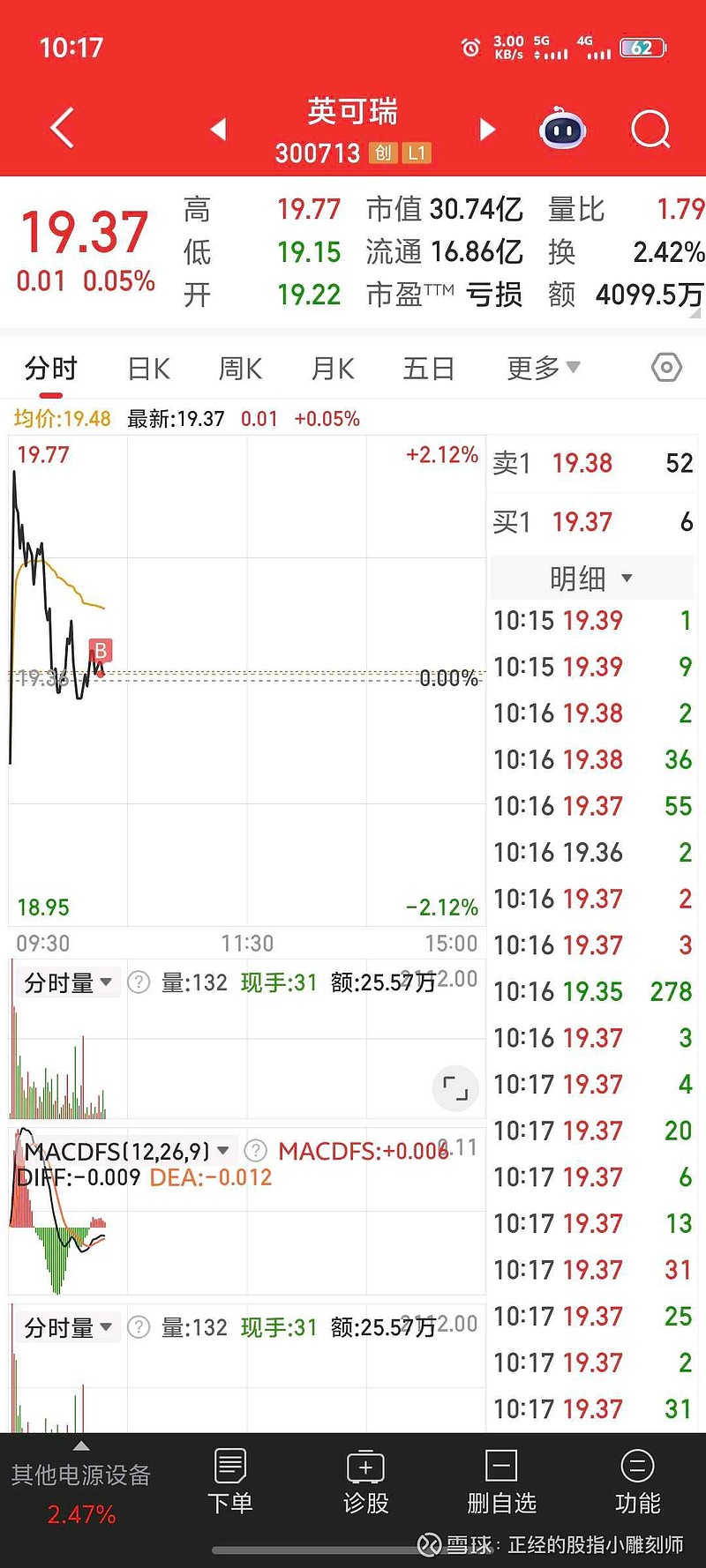Switch to the 日K chart tab
The image size is (706, 1568).
click(148, 369)
